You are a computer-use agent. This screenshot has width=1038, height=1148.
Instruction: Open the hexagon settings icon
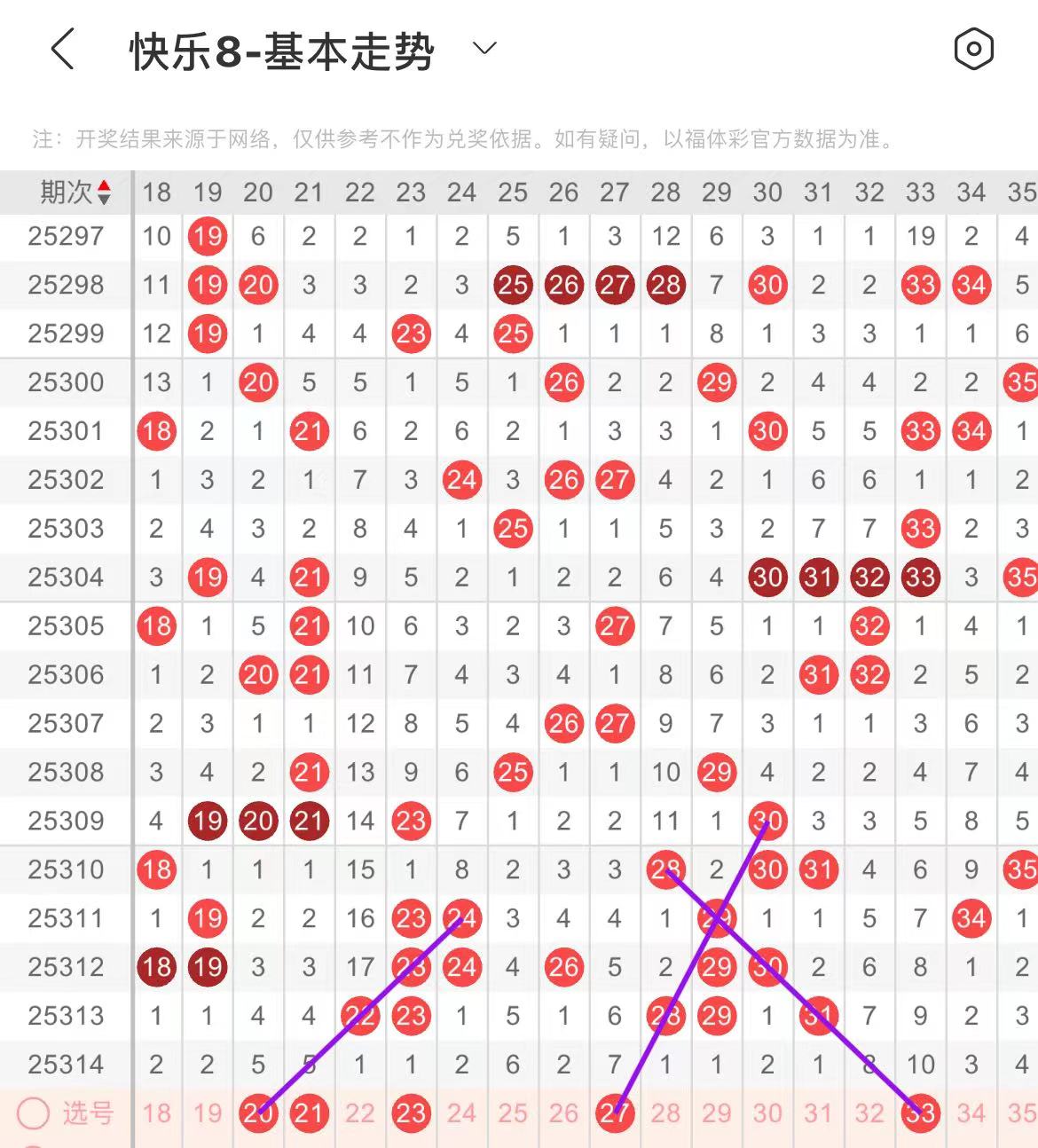pyautogui.click(x=973, y=49)
